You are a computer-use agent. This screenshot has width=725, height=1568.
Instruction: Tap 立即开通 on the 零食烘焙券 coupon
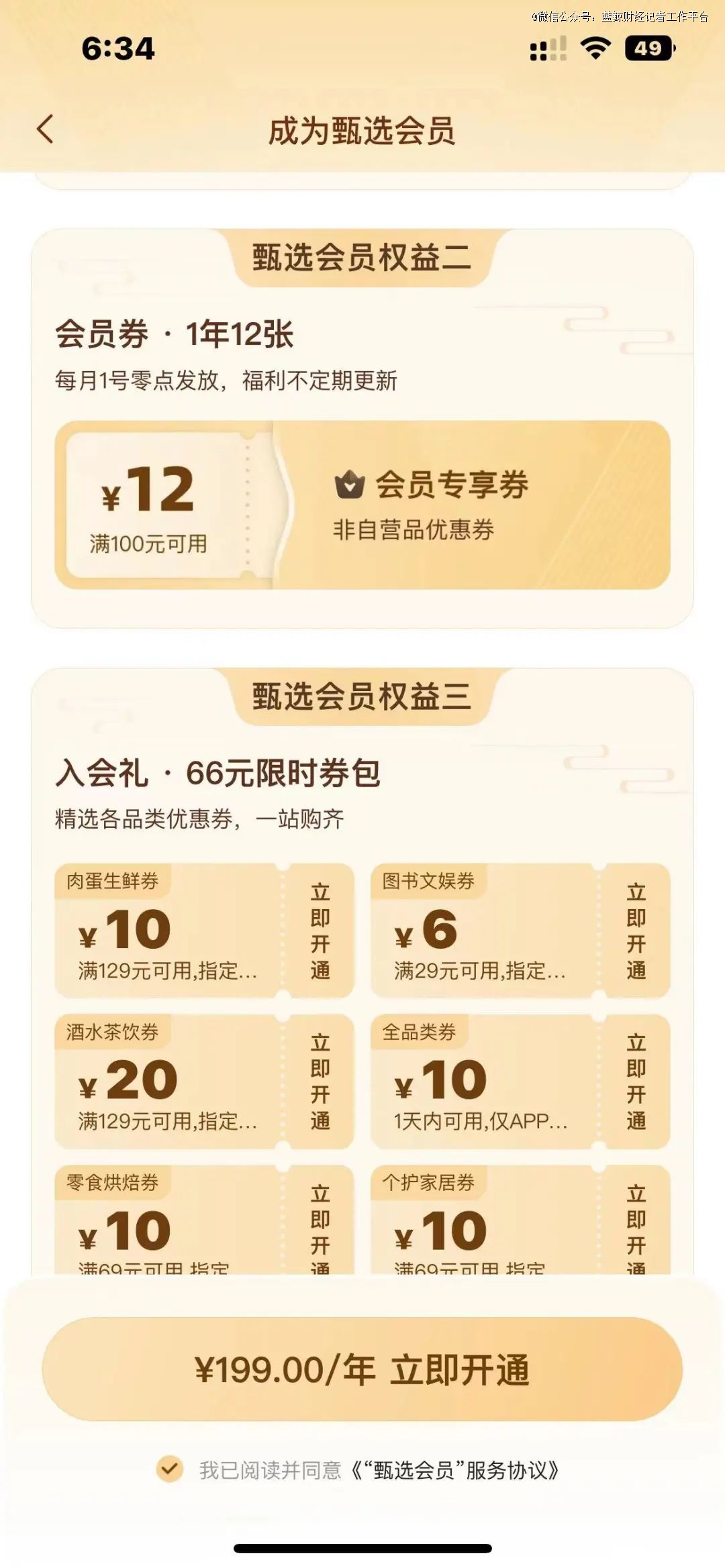(320, 1221)
